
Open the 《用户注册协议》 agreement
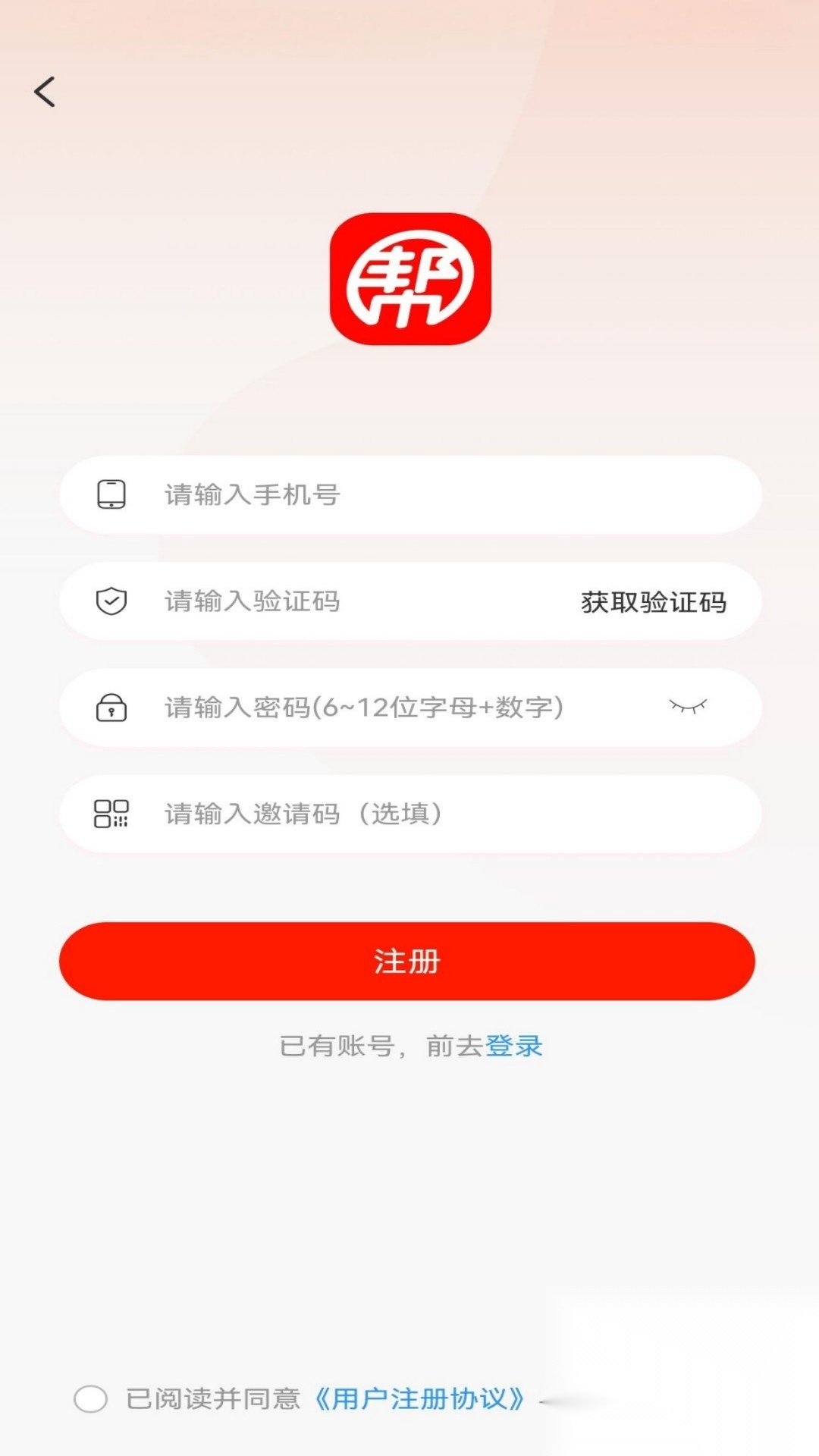pyautogui.click(x=419, y=1401)
